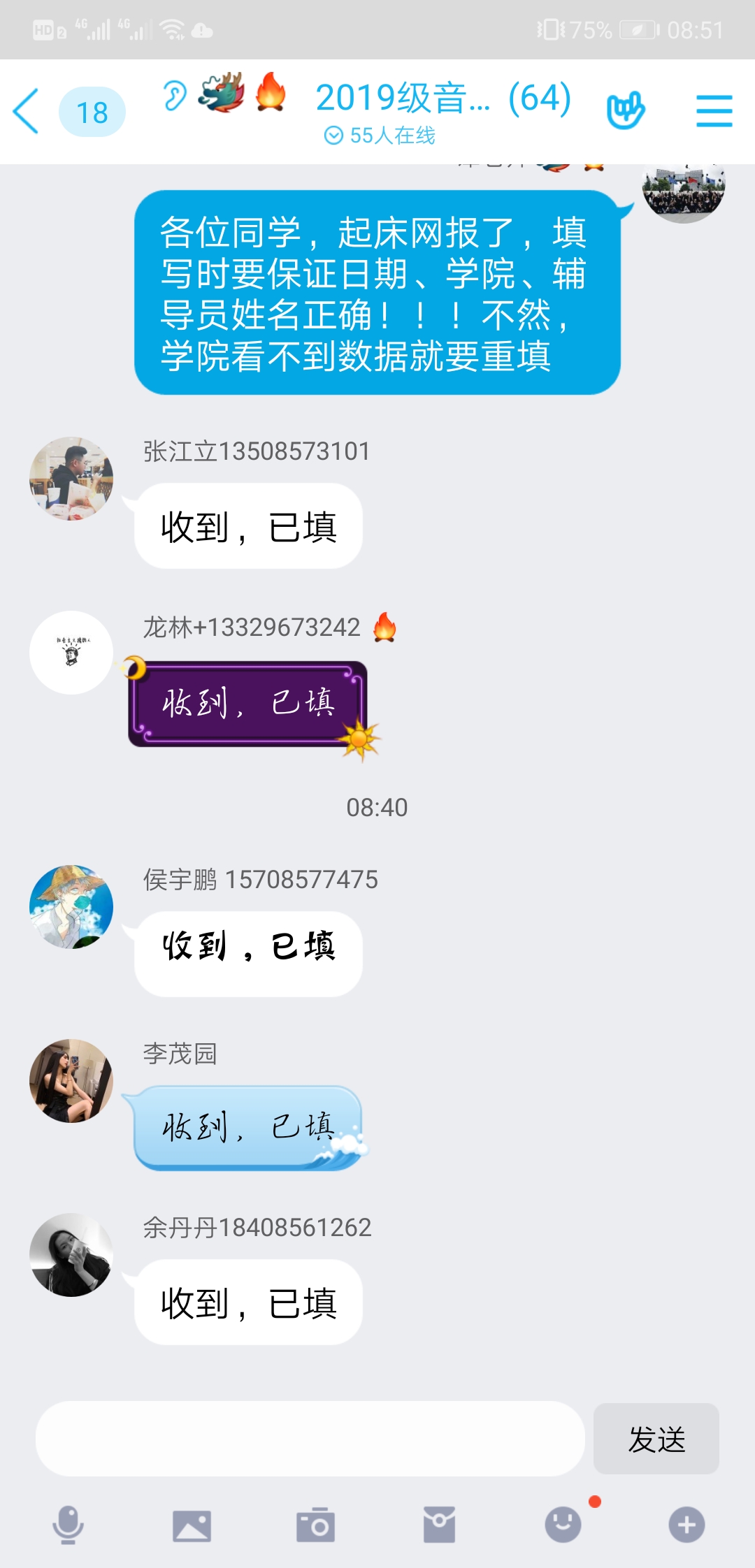Viewport: 755px width, 1568px height.
Task: Record a voice message with microphone
Action: [68, 1525]
